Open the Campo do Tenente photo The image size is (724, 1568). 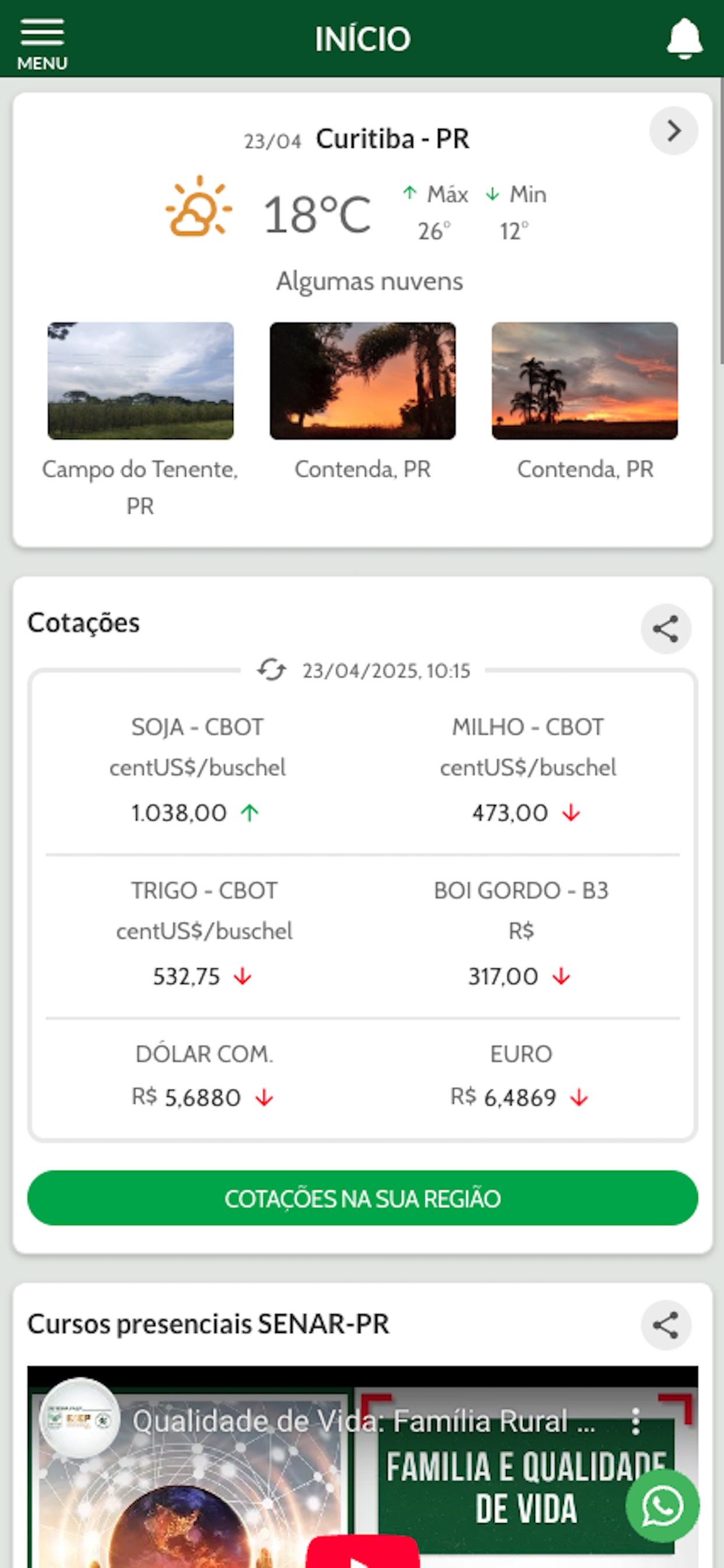[x=140, y=380]
